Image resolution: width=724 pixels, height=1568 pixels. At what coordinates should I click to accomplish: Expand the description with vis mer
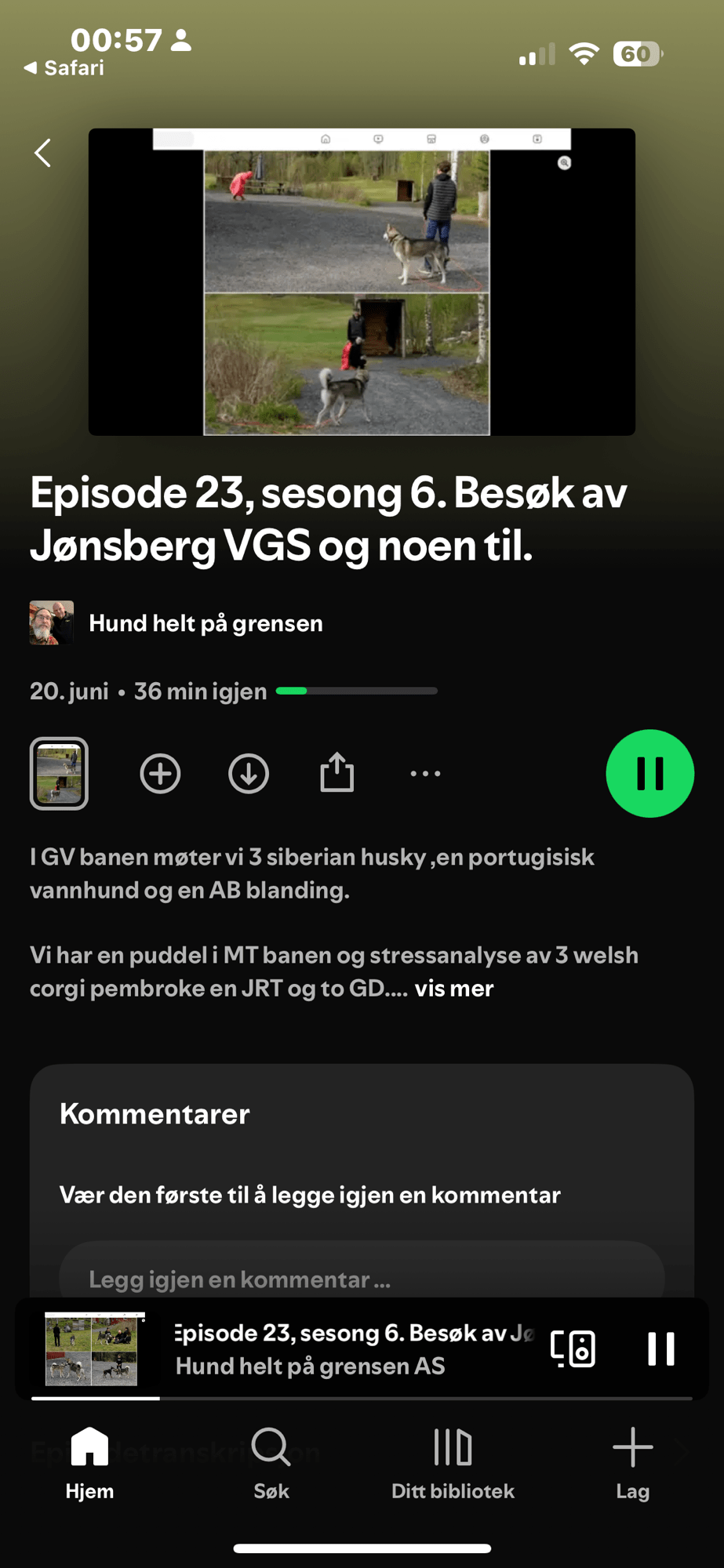[453, 989]
